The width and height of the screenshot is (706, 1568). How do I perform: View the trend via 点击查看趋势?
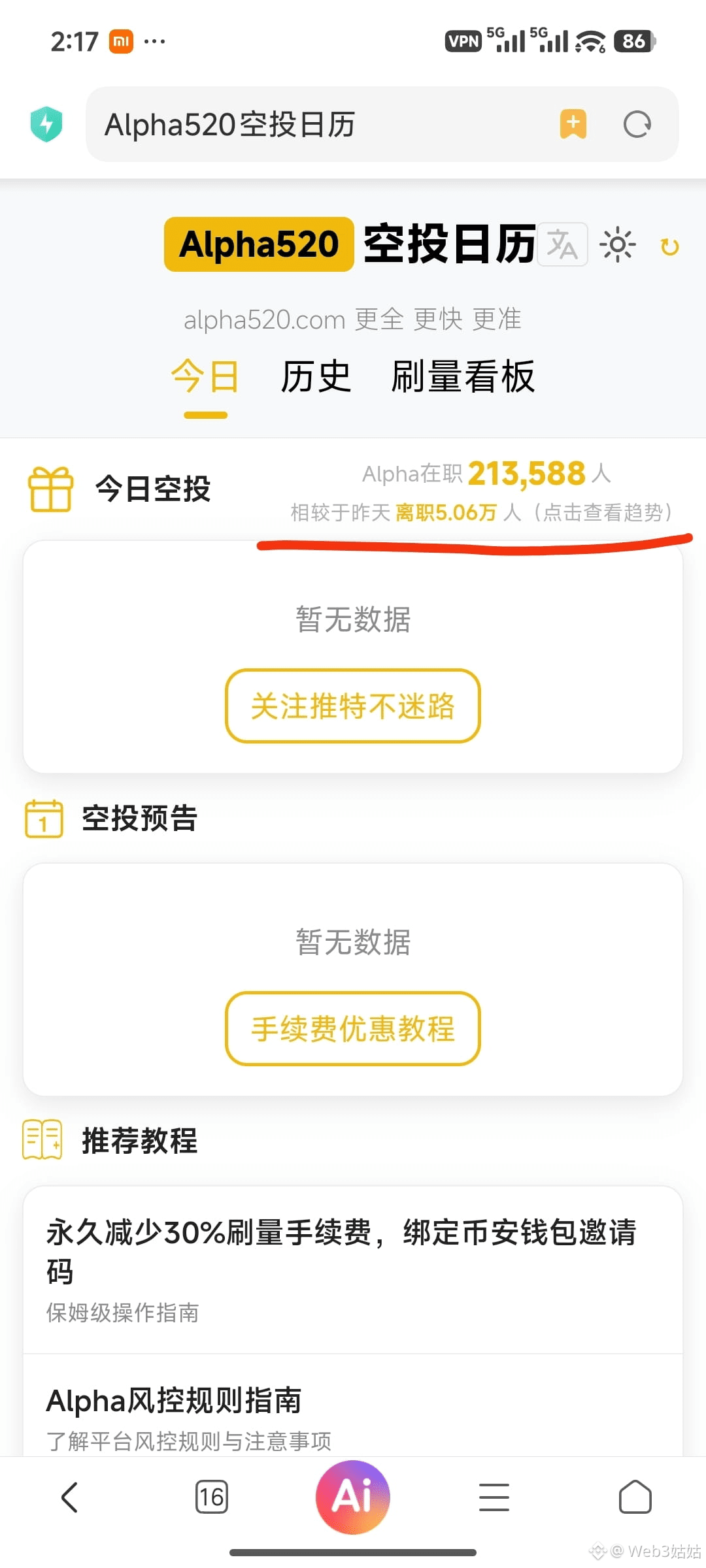tap(602, 512)
